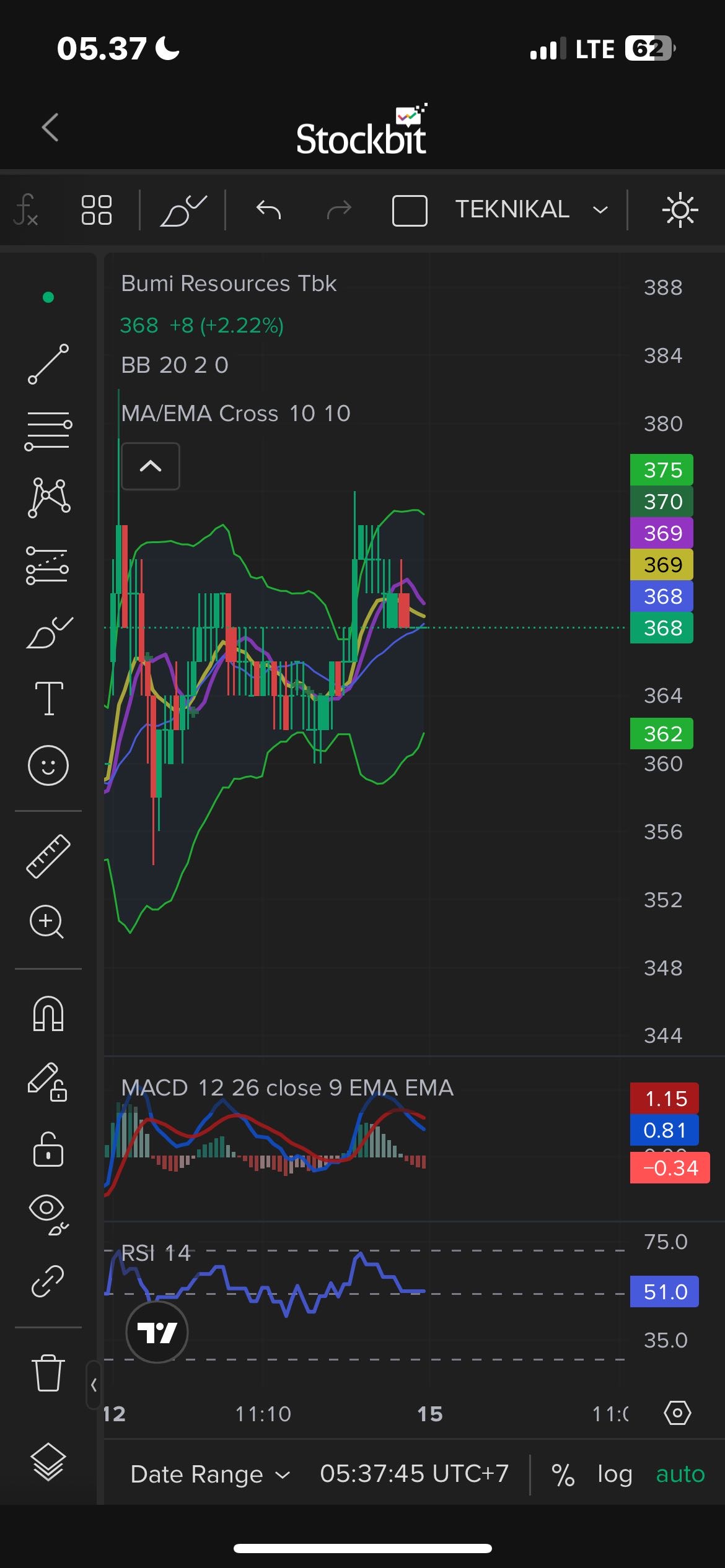The width and height of the screenshot is (725, 1568).
Task: Open the chart layout grid selector
Action: coord(97,210)
